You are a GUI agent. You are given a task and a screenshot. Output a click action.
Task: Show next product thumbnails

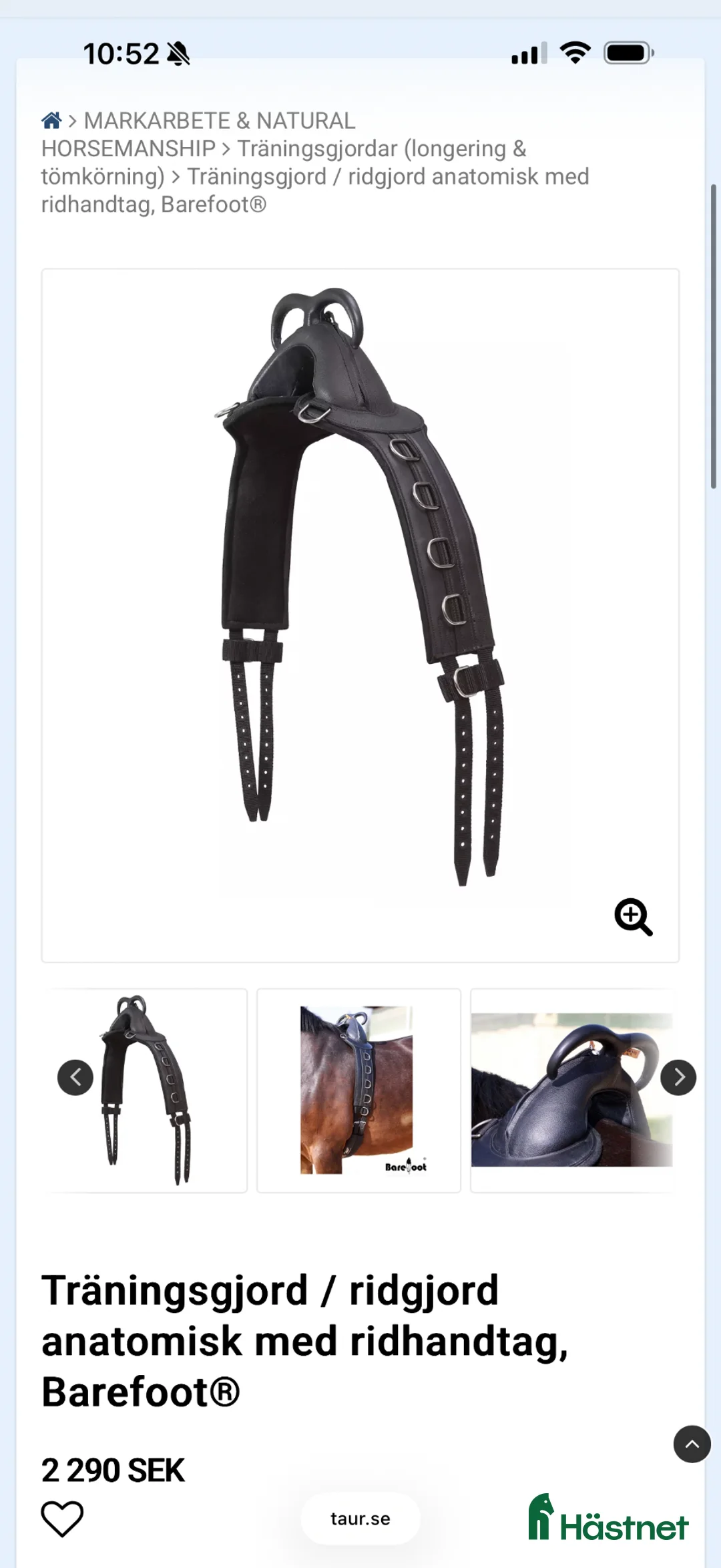click(678, 1077)
